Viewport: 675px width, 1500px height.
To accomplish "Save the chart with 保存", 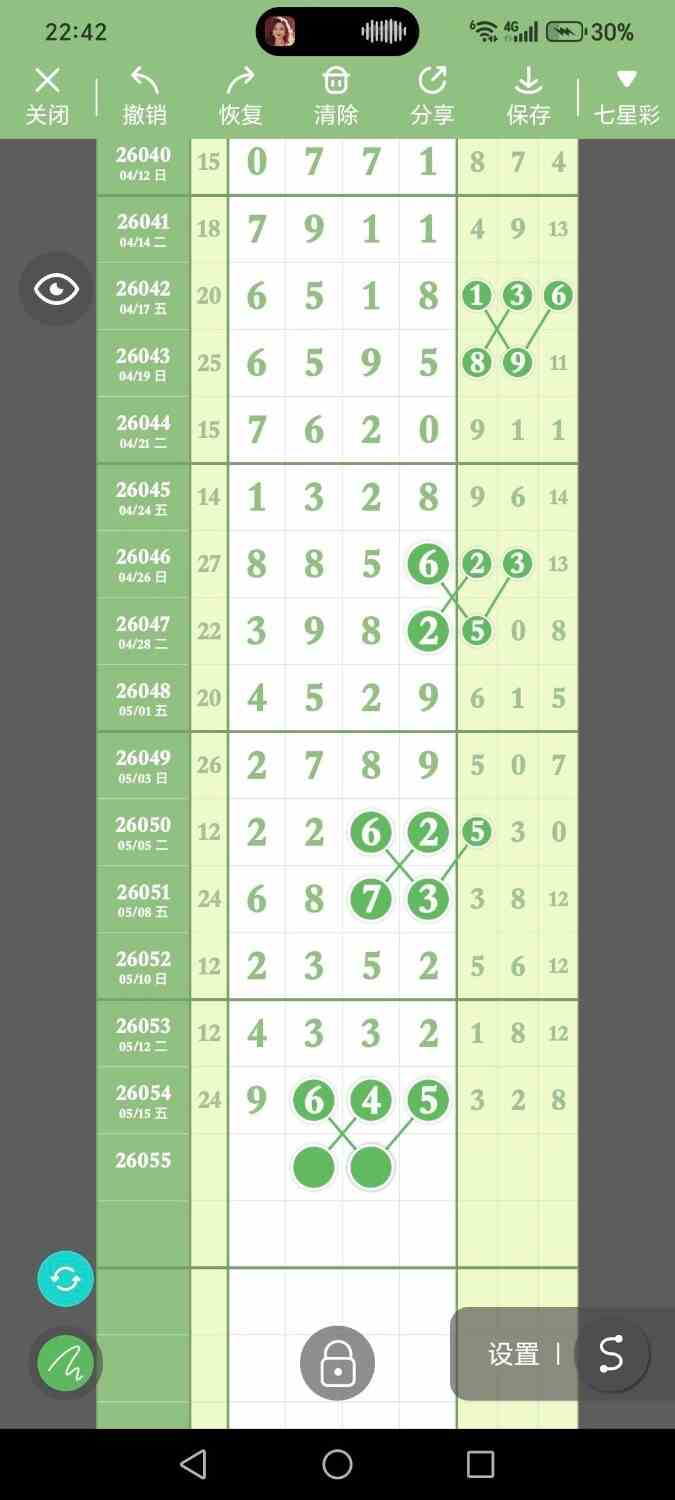I will click(x=528, y=97).
